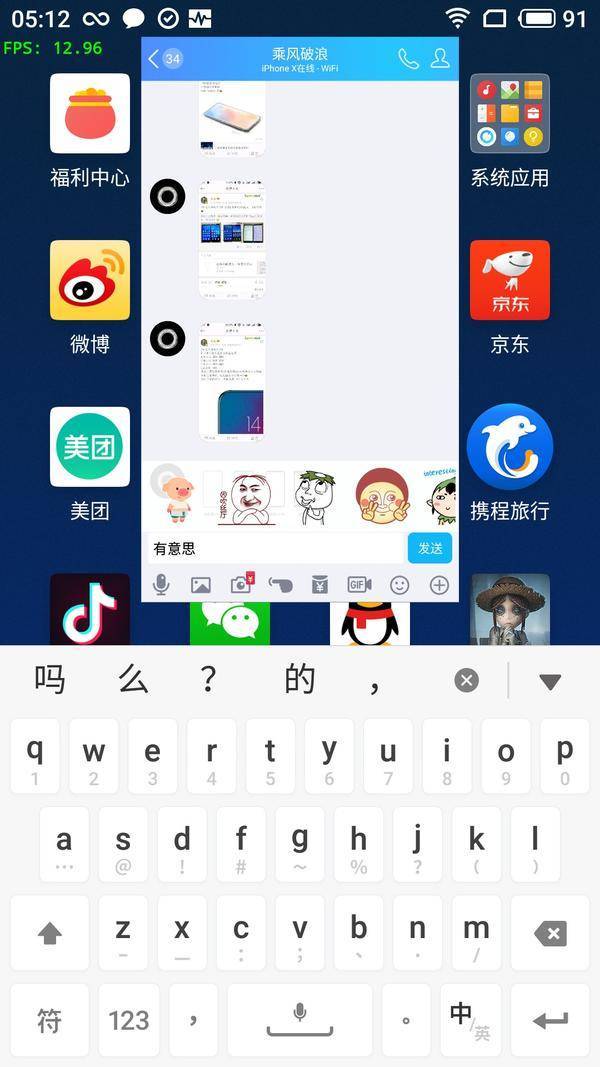Open the 美团 app
Image resolution: width=600 pixels, height=1067 pixels.
click(x=90, y=446)
